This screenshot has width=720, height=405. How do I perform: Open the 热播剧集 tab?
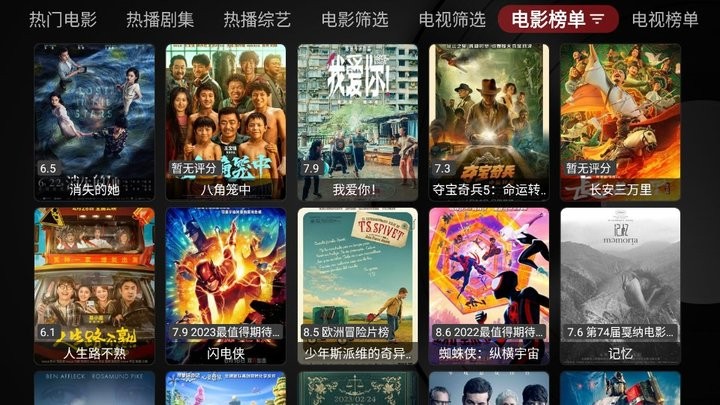160,19
